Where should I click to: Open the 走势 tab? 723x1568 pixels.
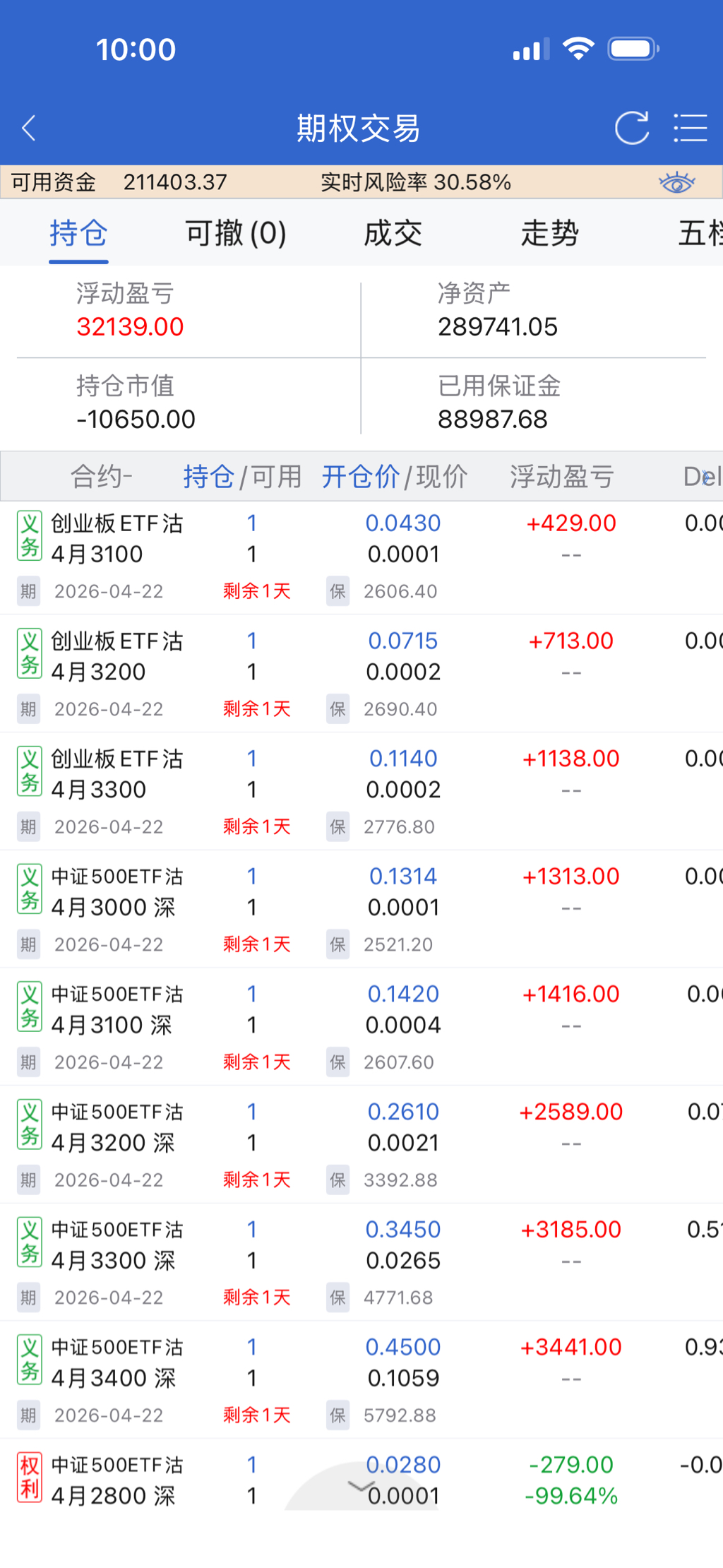click(549, 233)
